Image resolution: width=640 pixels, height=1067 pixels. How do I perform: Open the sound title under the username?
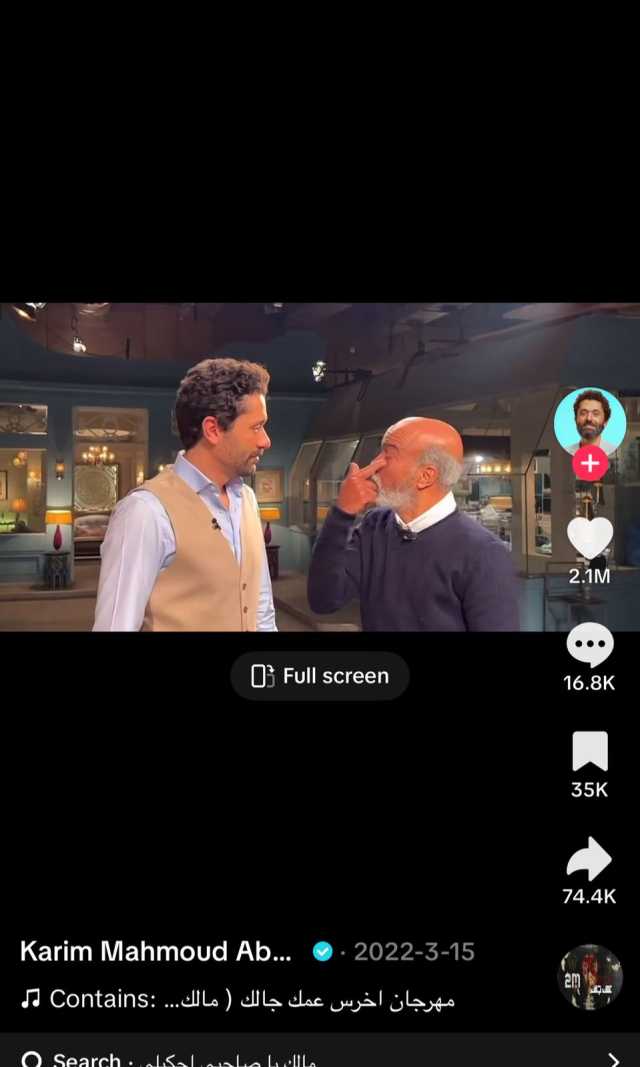pyautogui.click(x=250, y=999)
